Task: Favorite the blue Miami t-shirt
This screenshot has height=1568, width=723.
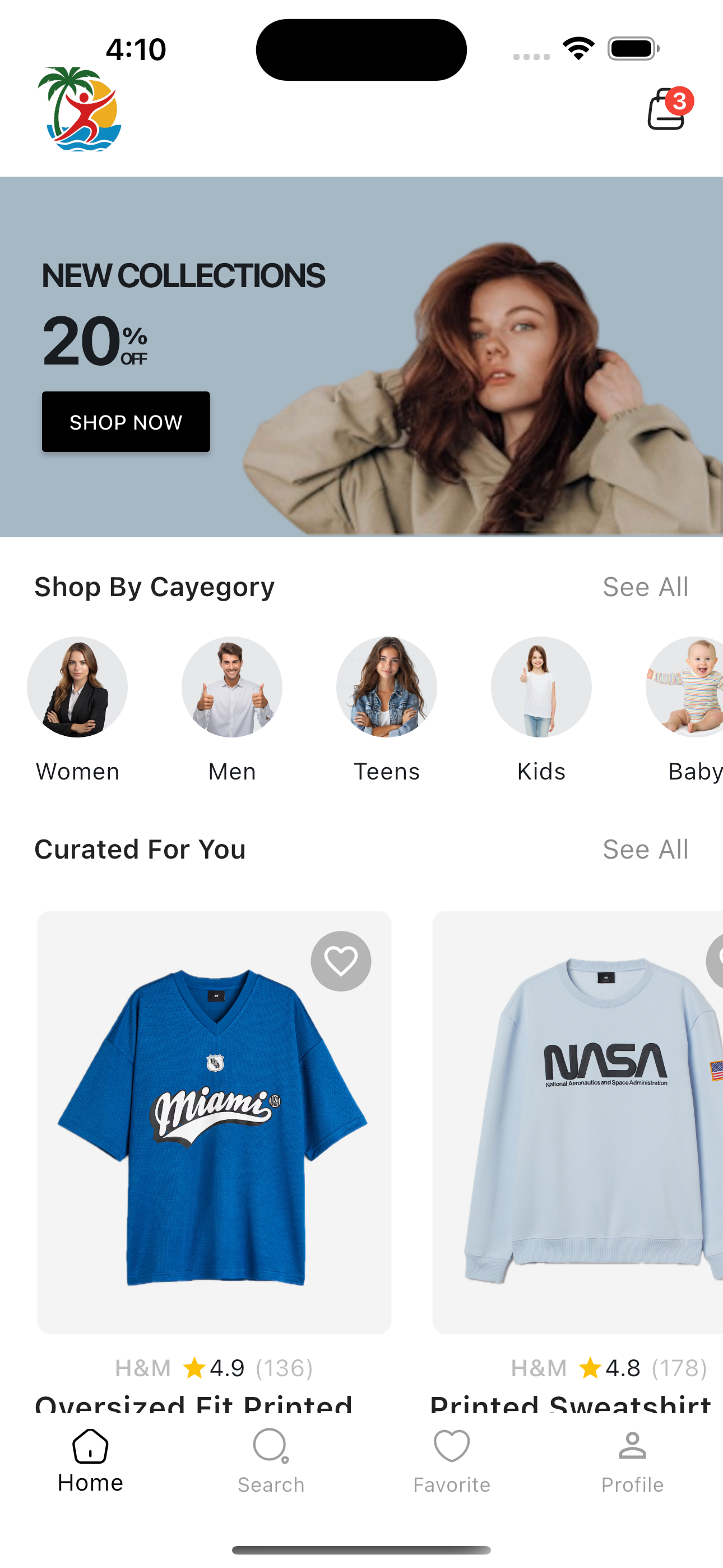Action: click(341, 961)
